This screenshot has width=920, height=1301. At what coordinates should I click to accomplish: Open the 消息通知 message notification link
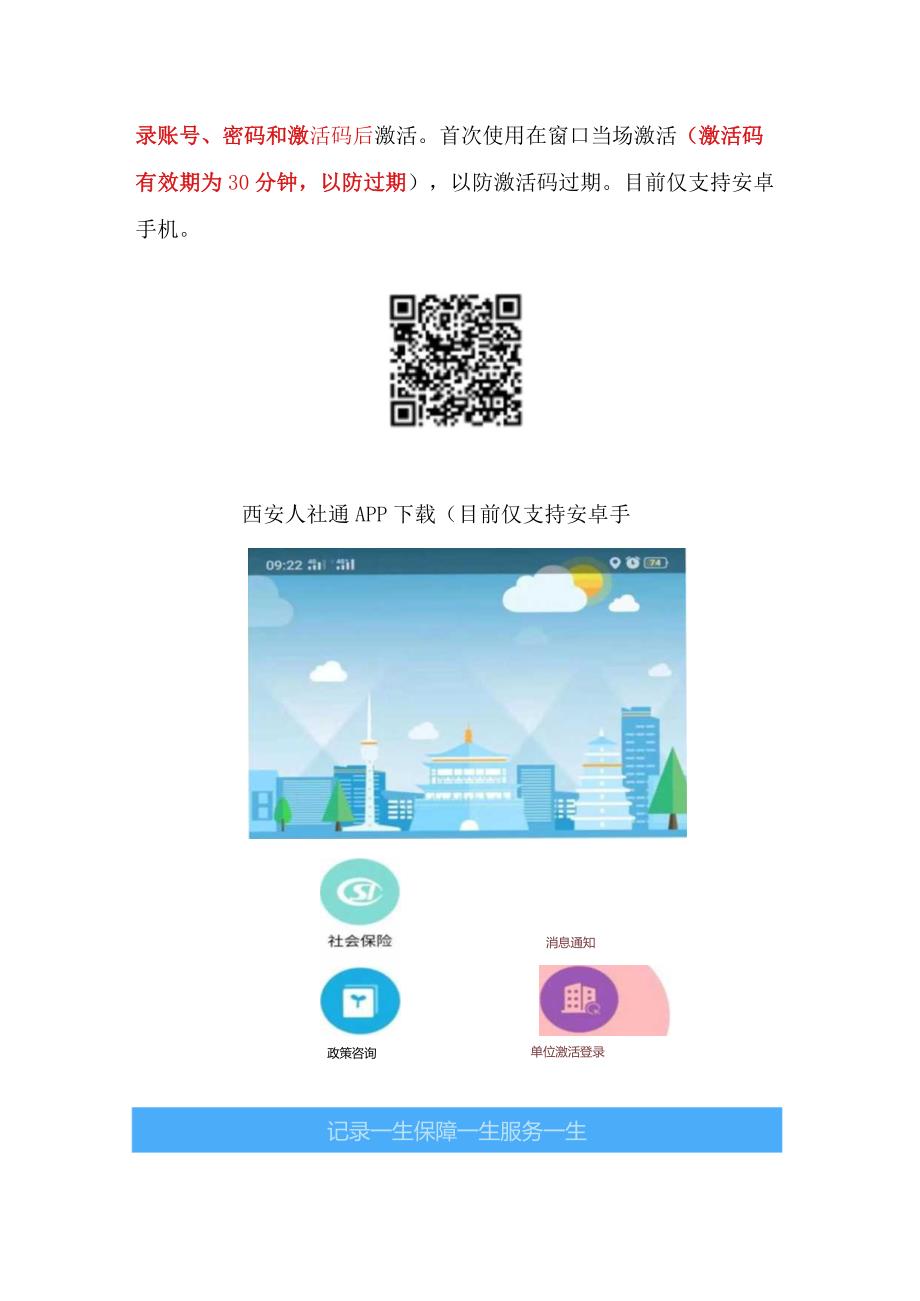pyautogui.click(x=571, y=943)
